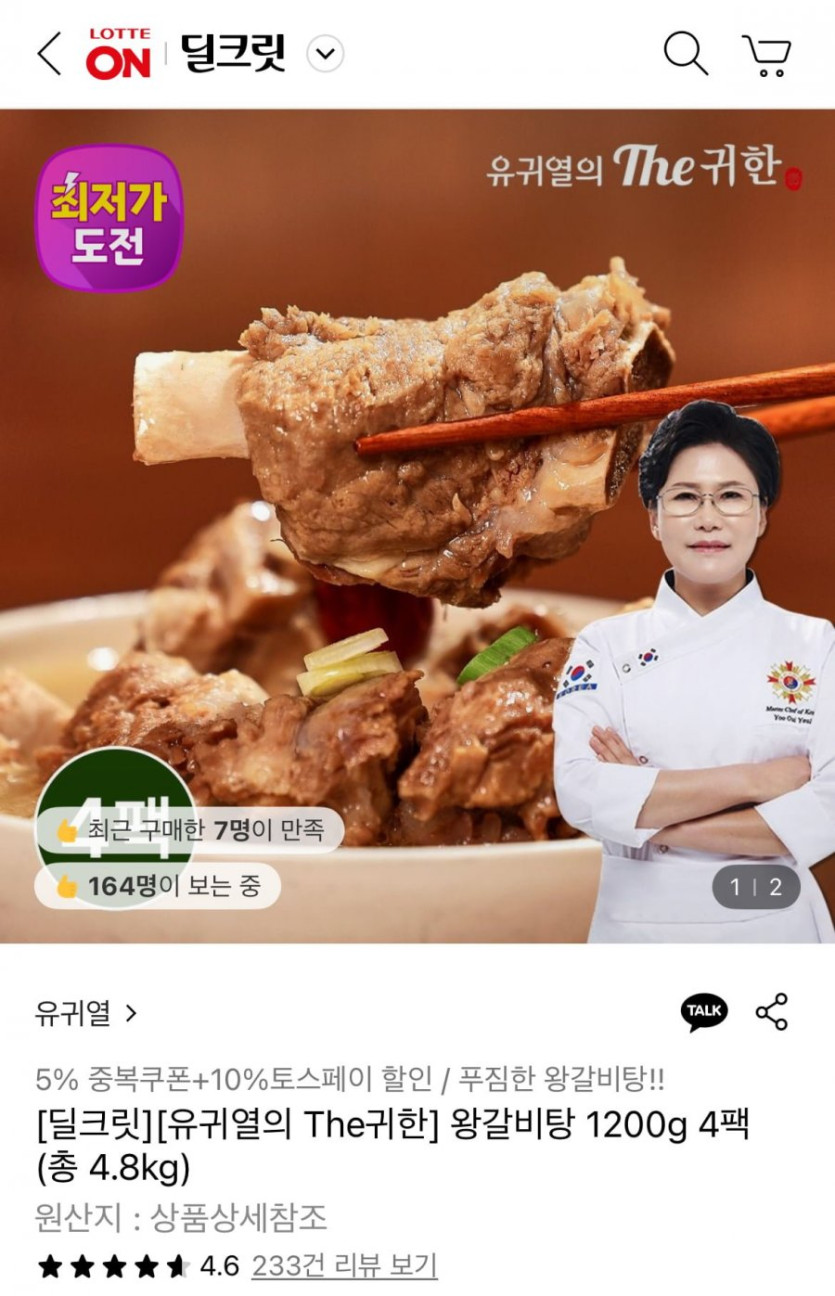Screen dimensions: 835x1296
Task: Open the 233건 리뷰 보기 link
Action: click(344, 1266)
